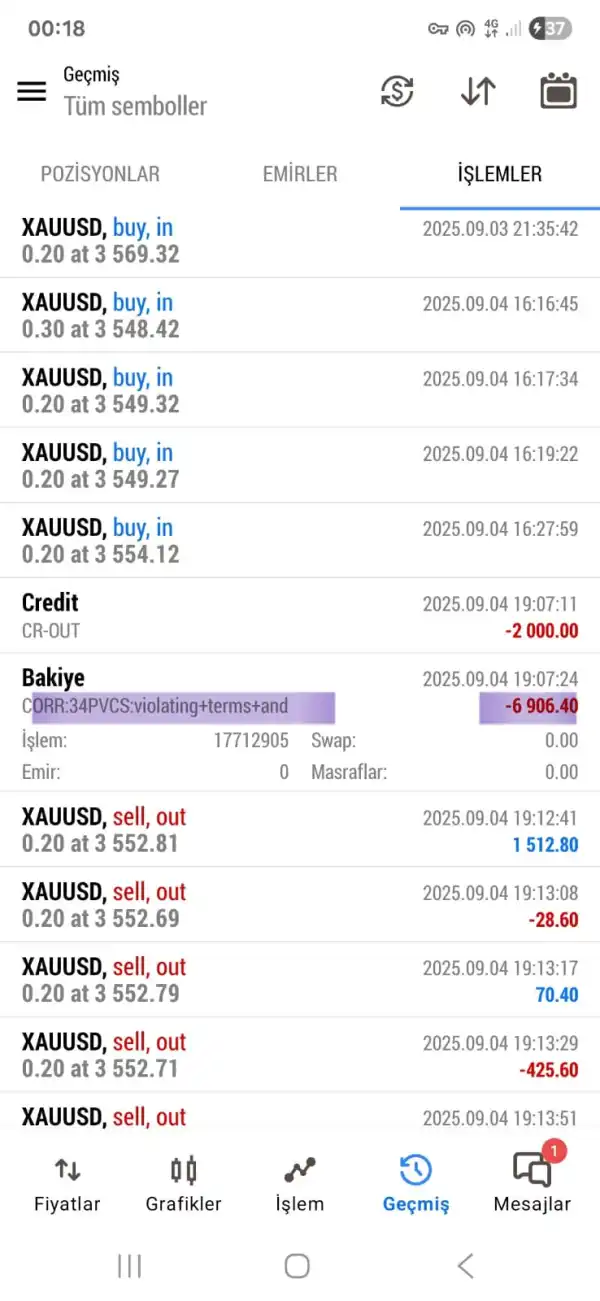Expand the XAUUSD buy at 3 548.42 deal
This screenshot has height=1301, width=600.
coord(300,316)
